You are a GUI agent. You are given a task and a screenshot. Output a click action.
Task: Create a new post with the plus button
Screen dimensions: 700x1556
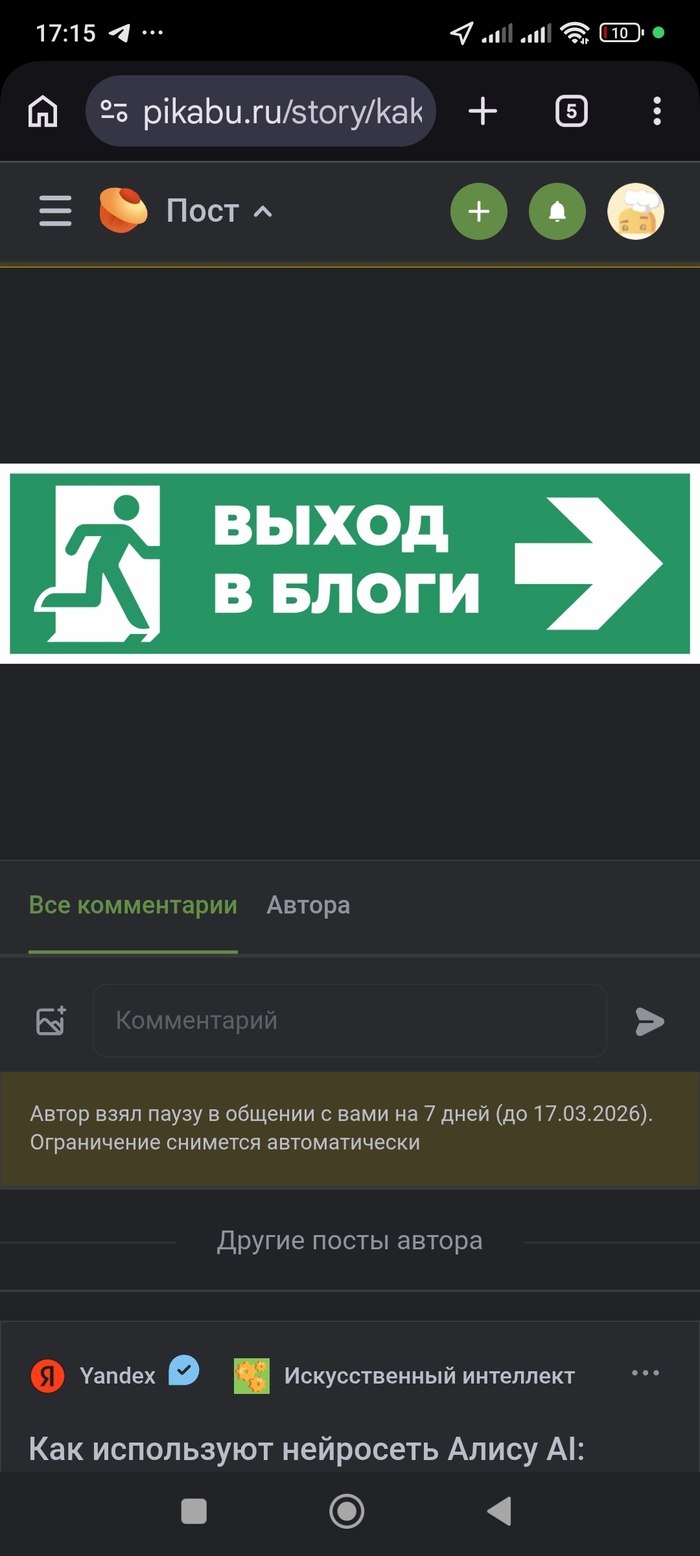pos(479,211)
